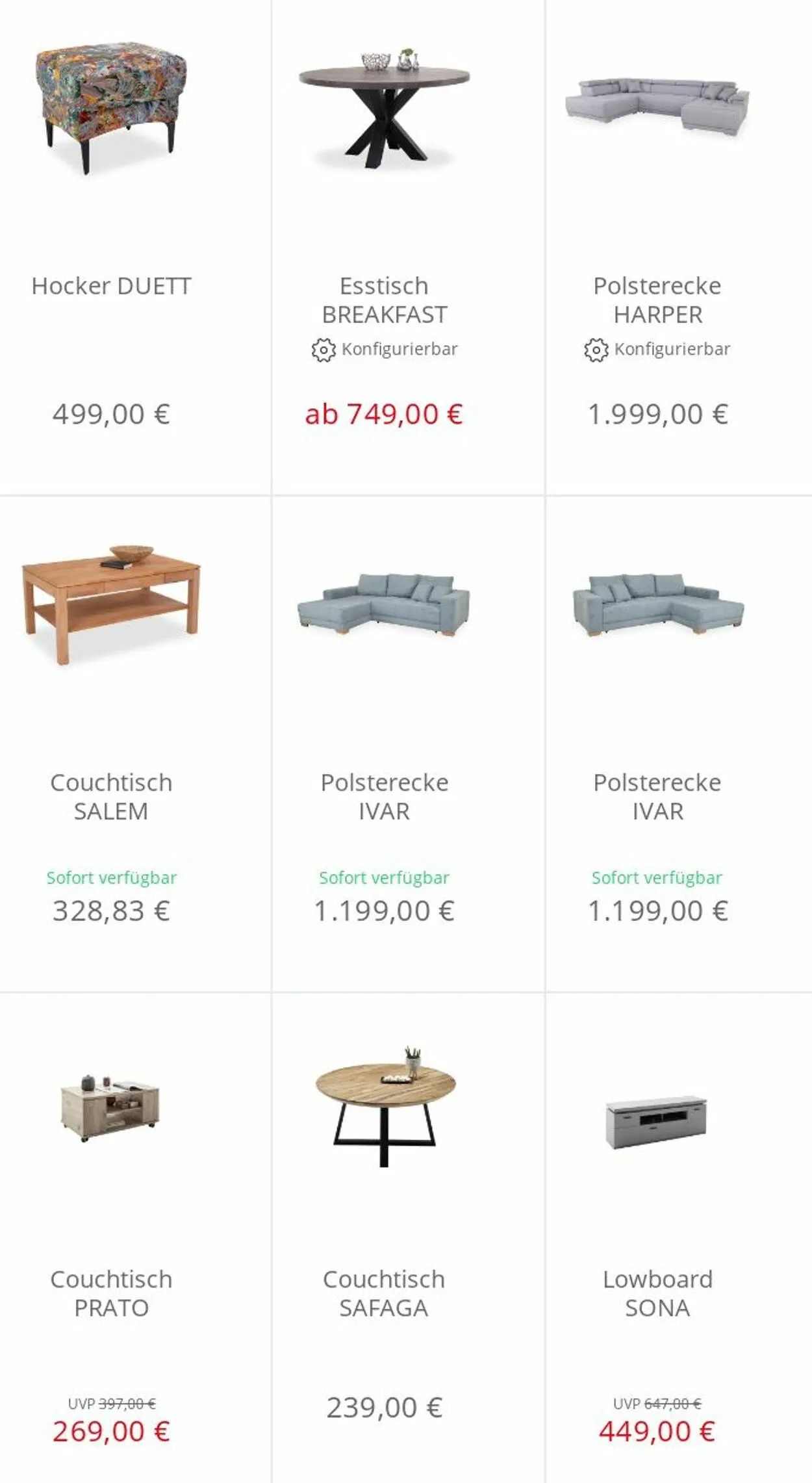View the Esstisch BREAKFAST product
This screenshot has width=812, height=1483.
pos(384,300)
